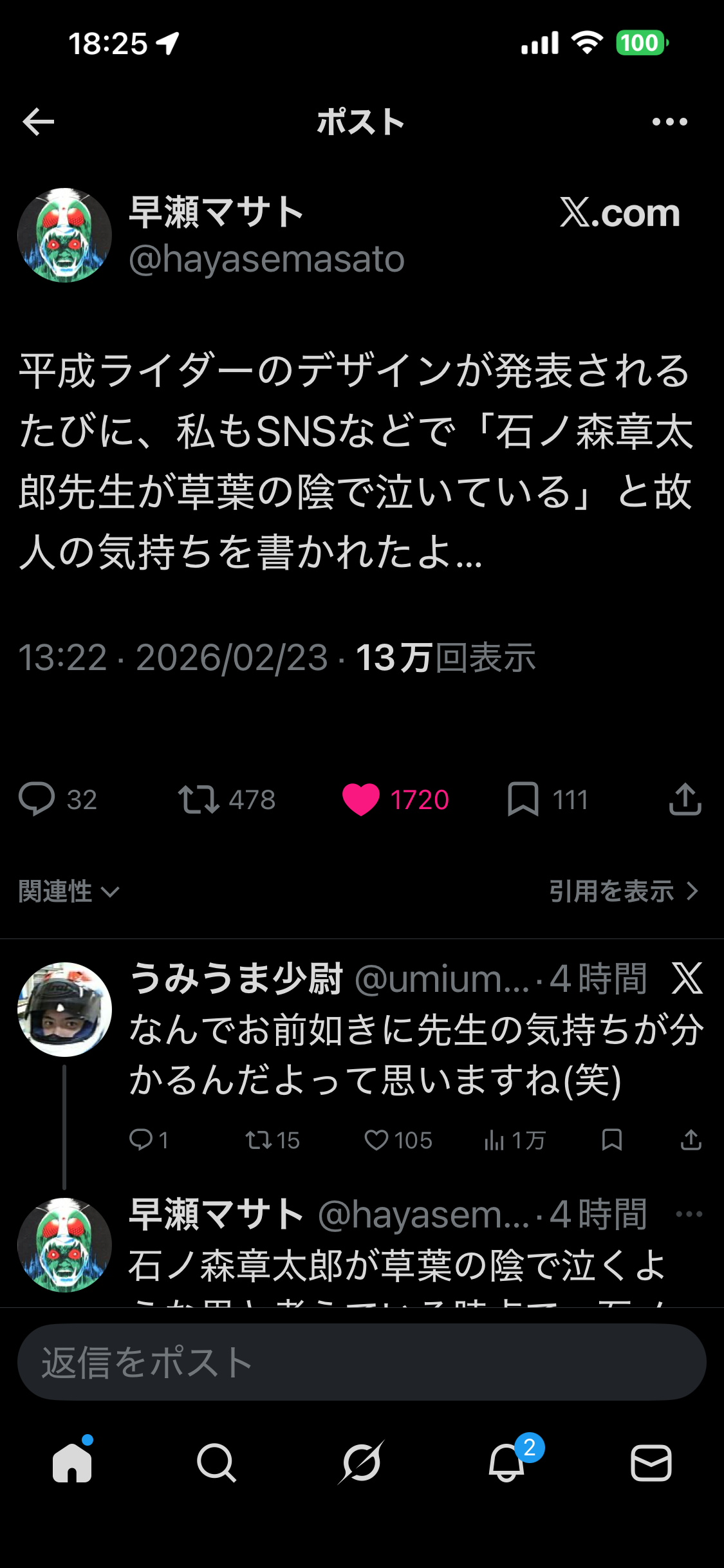Repost うみうま少尉's reply
724x1568 pixels.
point(259,1140)
